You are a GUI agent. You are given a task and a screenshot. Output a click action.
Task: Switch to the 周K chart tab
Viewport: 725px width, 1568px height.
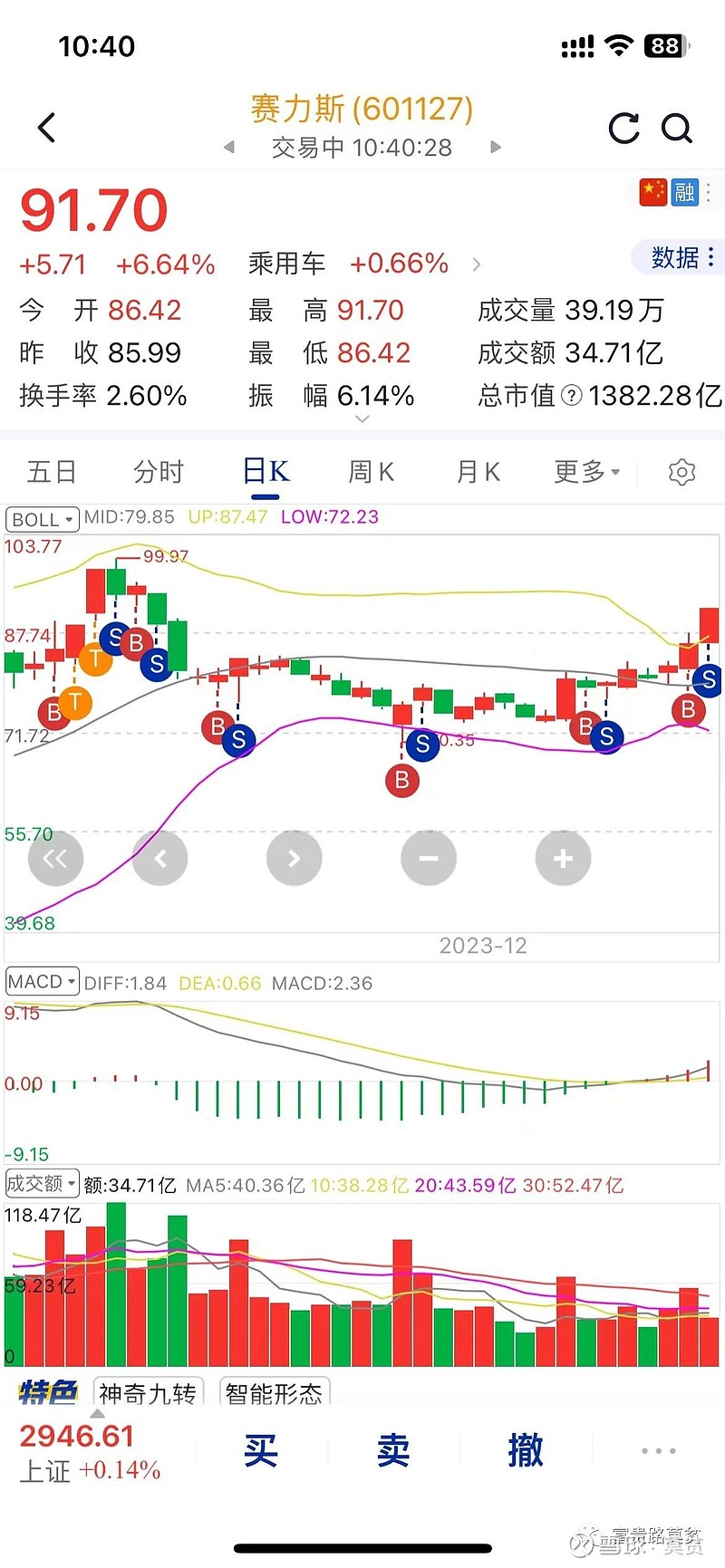coord(372,472)
